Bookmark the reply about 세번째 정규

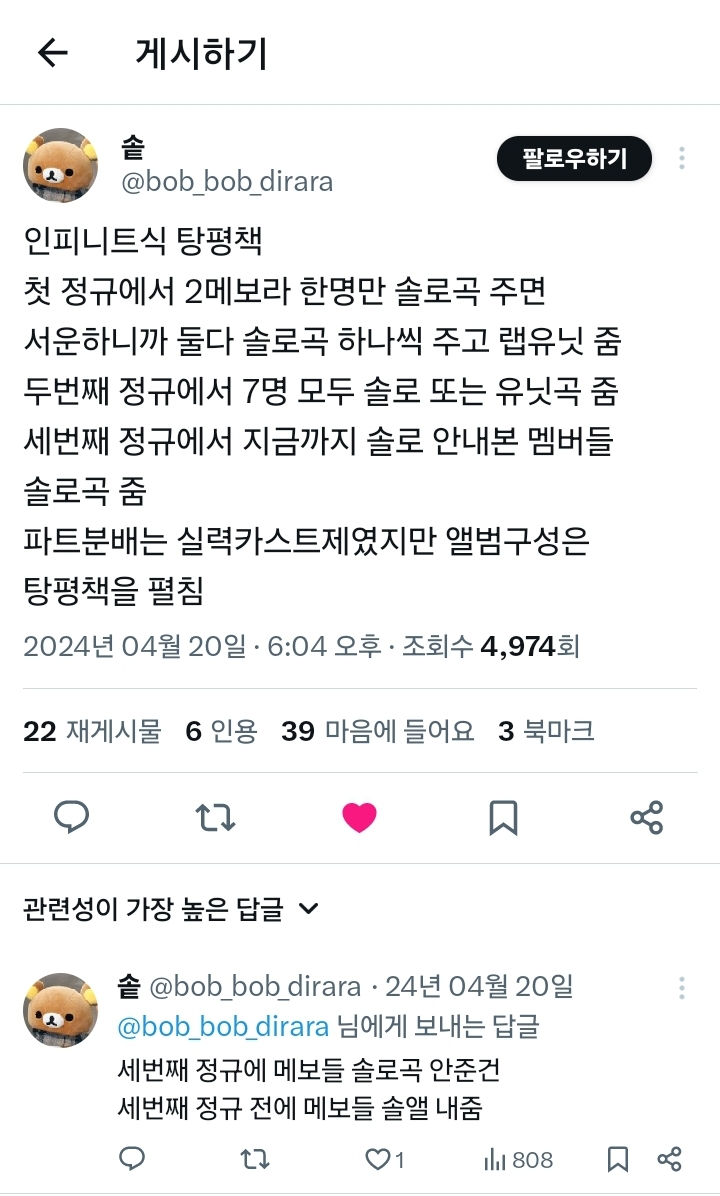coord(618,1159)
